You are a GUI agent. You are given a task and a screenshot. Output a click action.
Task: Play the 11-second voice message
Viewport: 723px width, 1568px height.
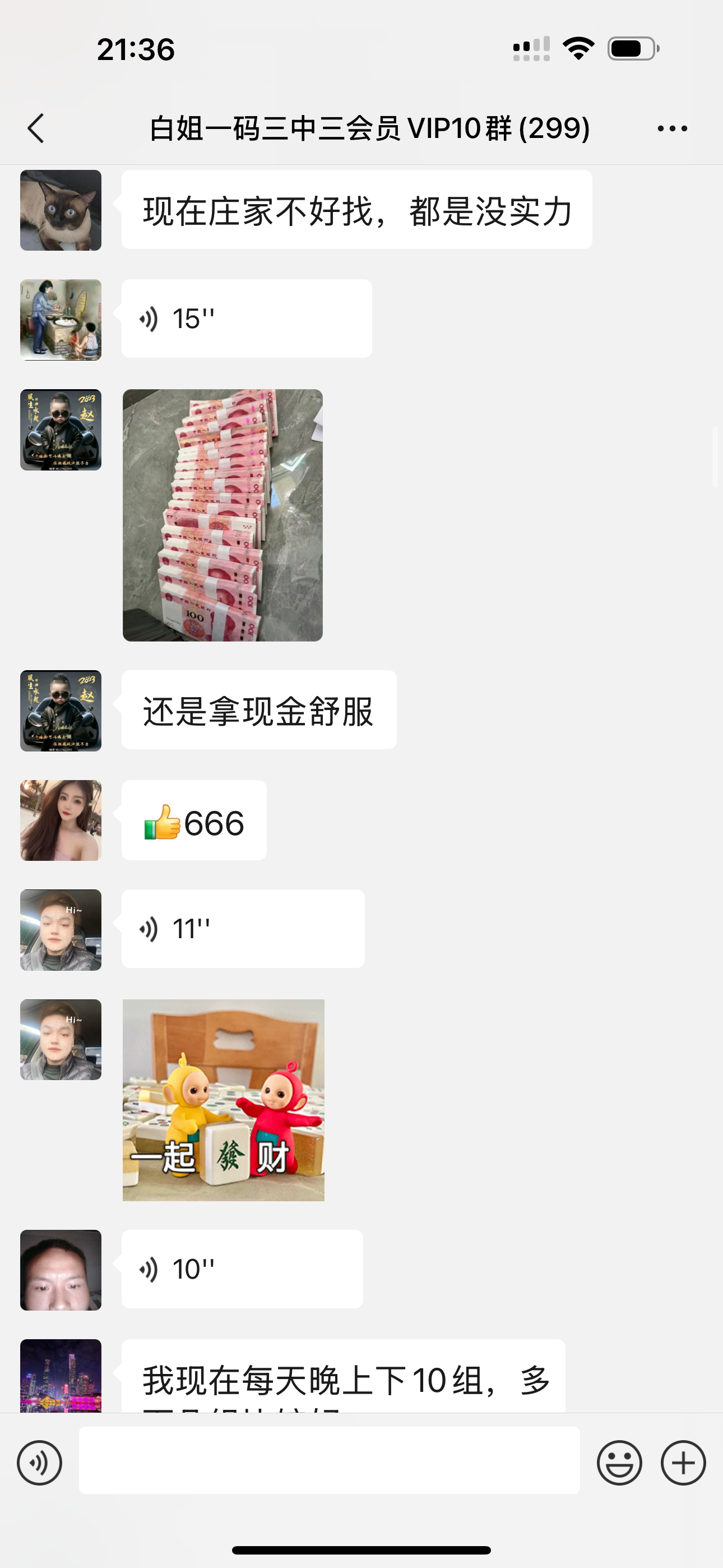[x=243, y=928]
